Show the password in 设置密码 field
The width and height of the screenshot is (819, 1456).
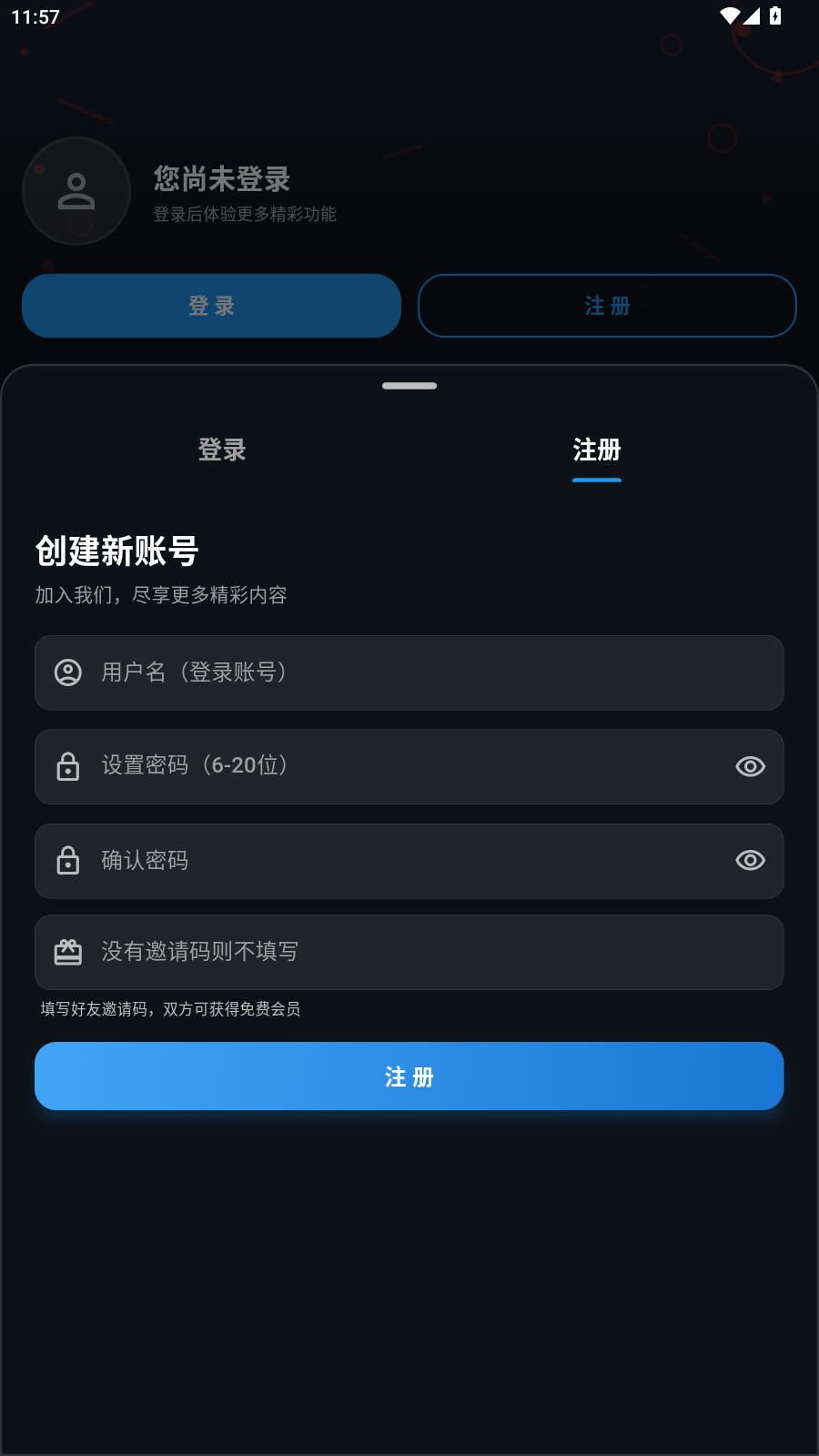pyautogui.click(x=750, y=766)
